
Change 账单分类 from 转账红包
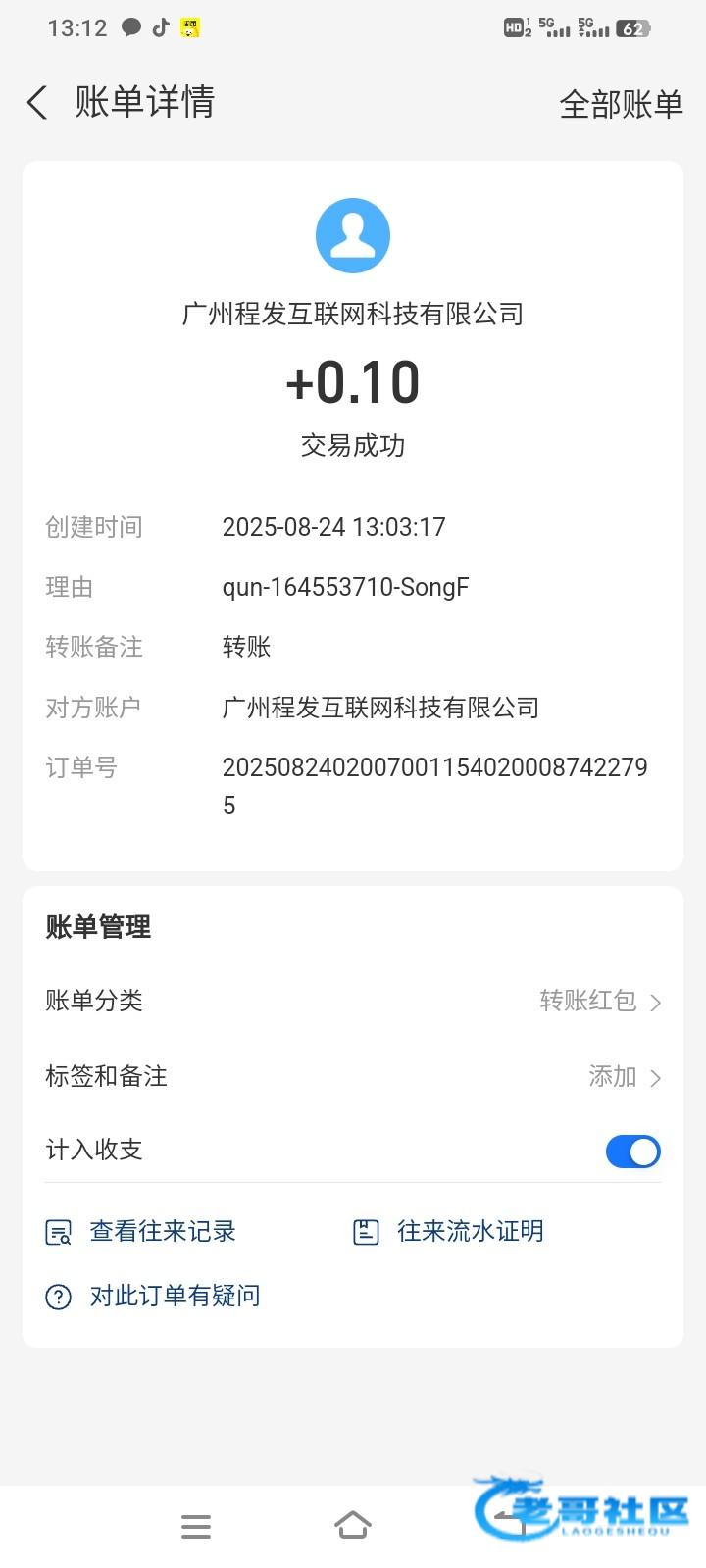[x=598, y=1001]
